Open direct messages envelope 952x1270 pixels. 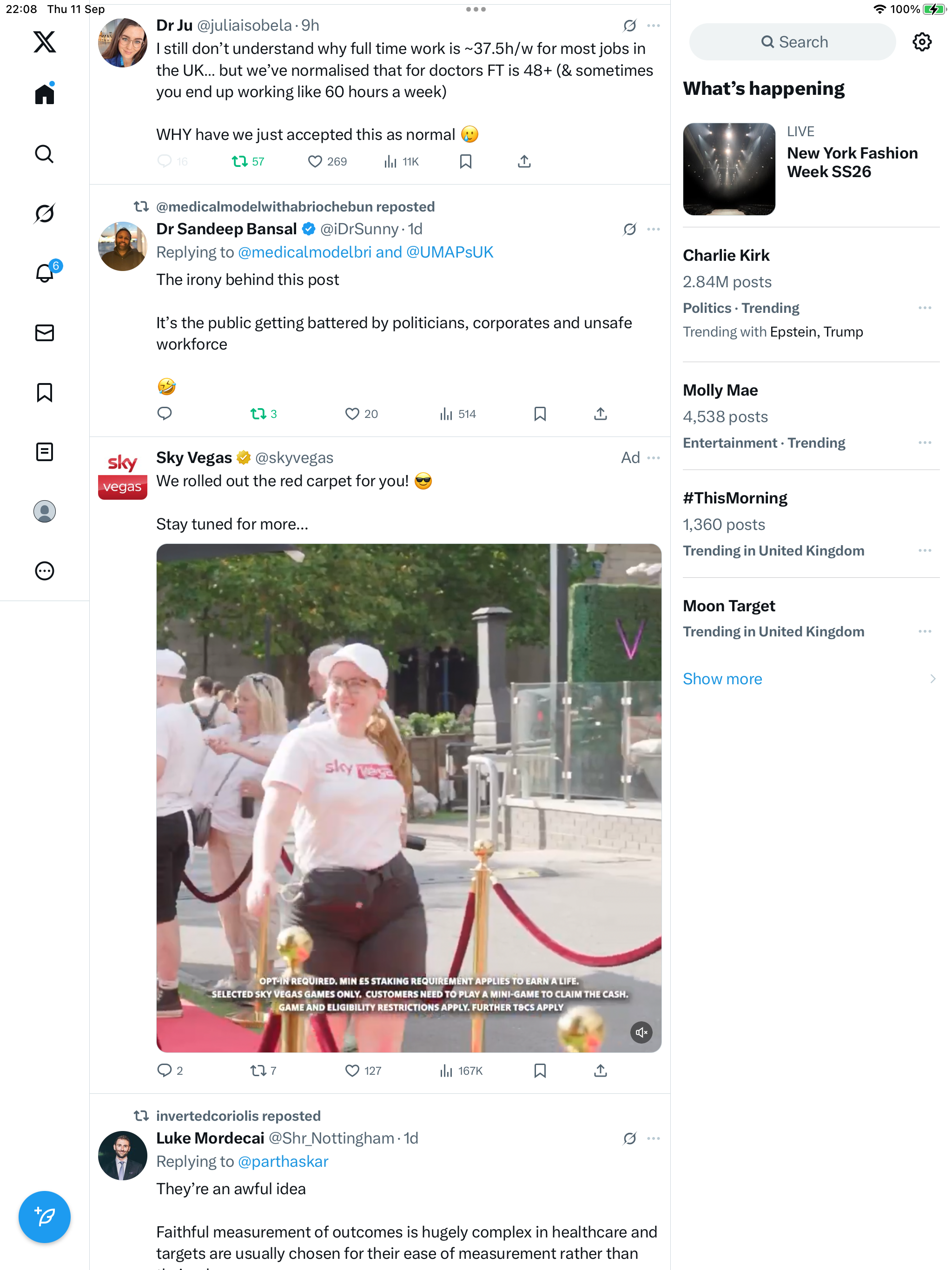(44, 333)
